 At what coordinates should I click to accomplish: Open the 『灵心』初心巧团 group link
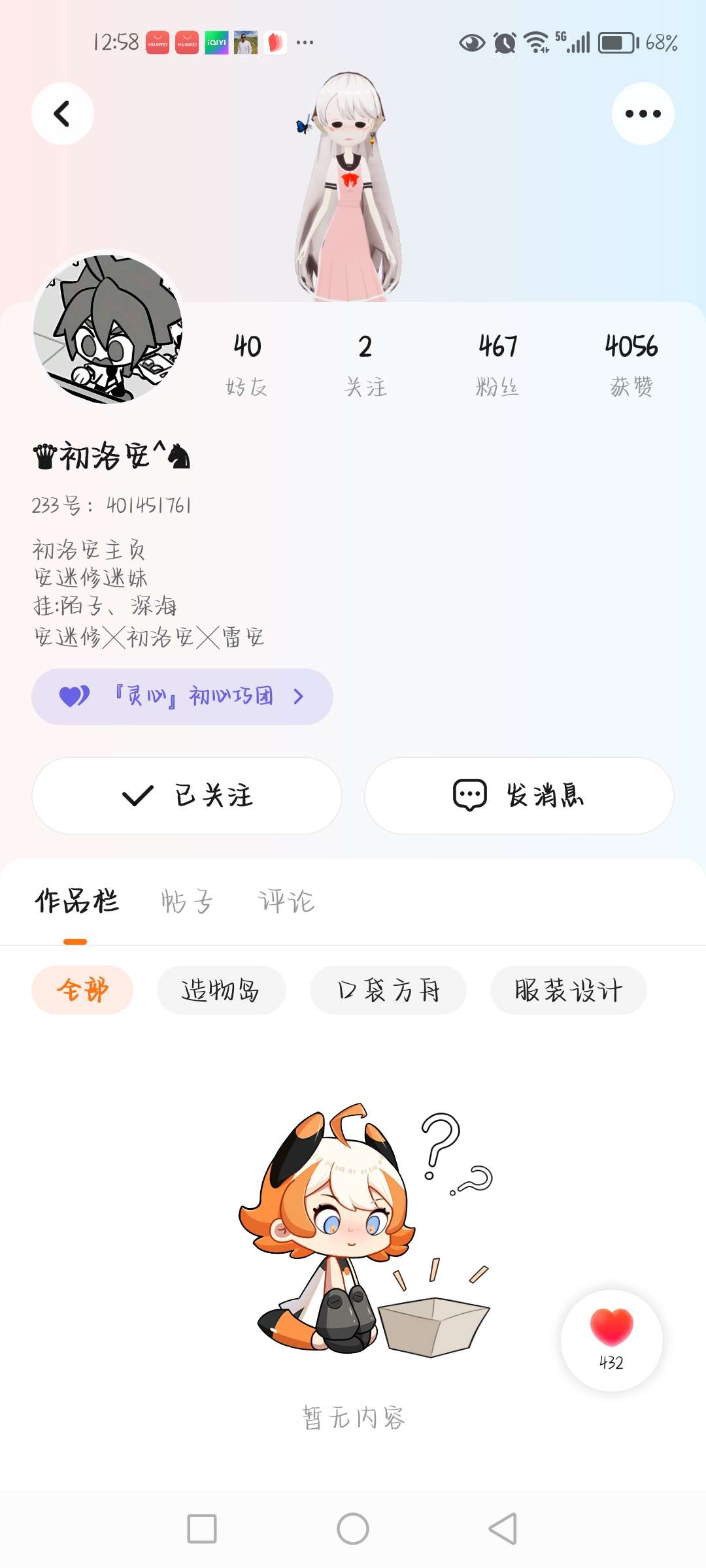coord(182,696)
